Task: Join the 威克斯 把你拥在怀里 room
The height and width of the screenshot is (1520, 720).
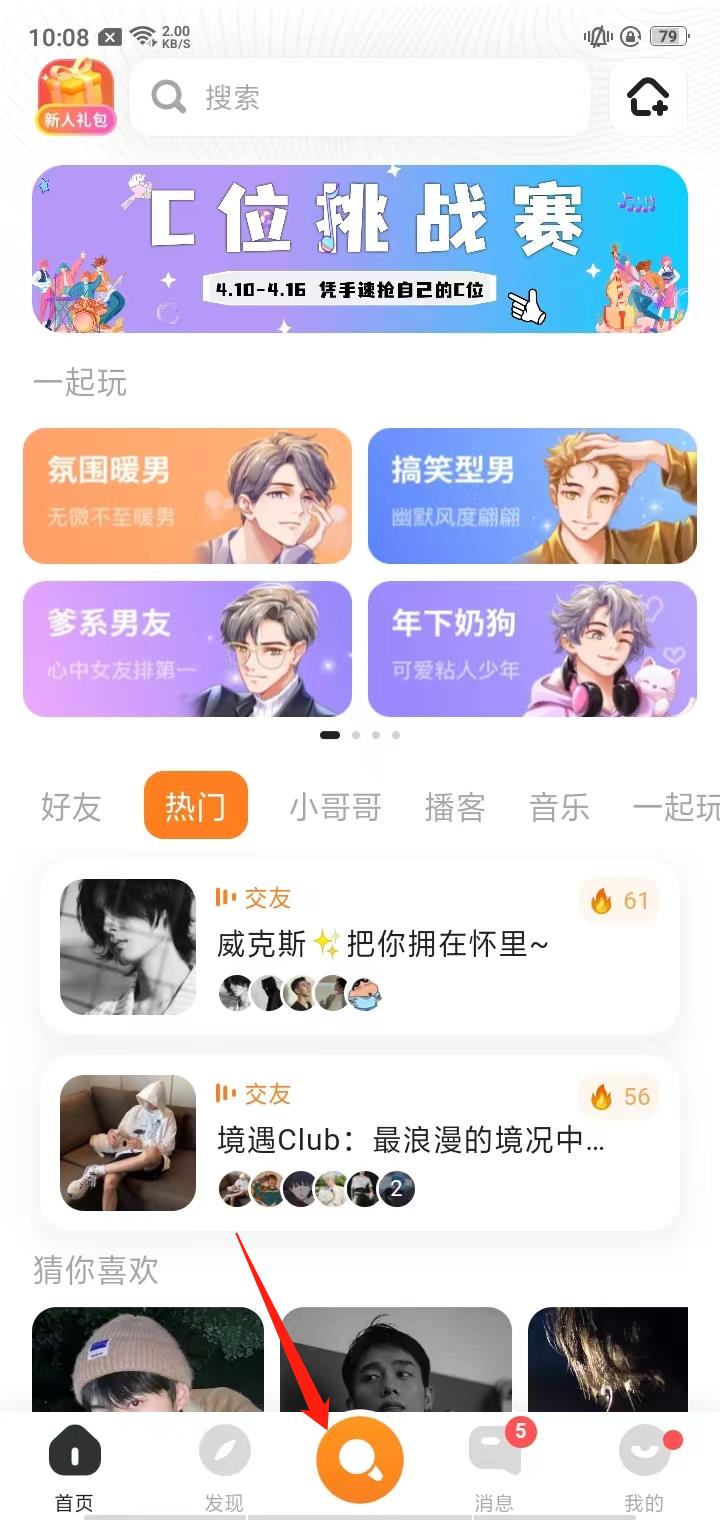Action: click(x=360, y=946)
